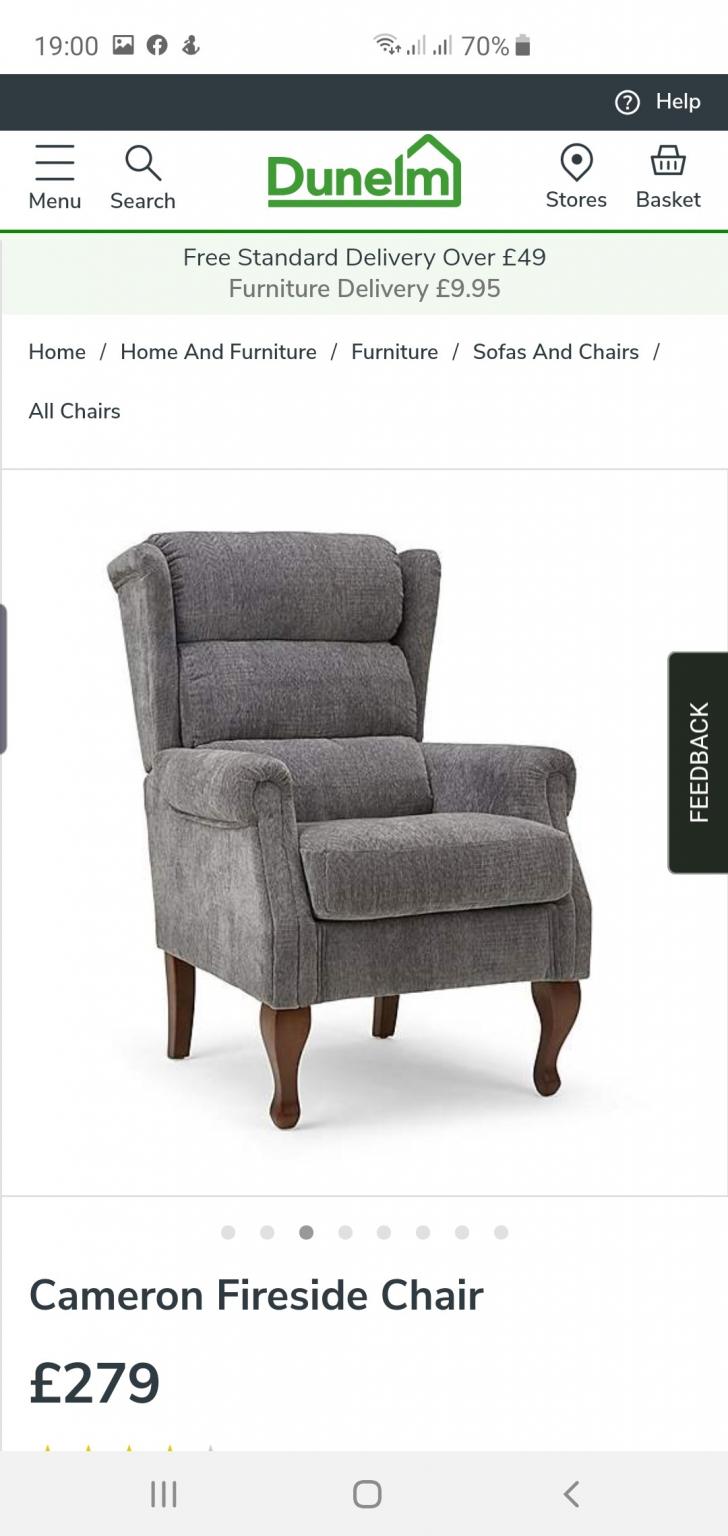
Task: Go back using system back button
Action: coord(571,1494)
